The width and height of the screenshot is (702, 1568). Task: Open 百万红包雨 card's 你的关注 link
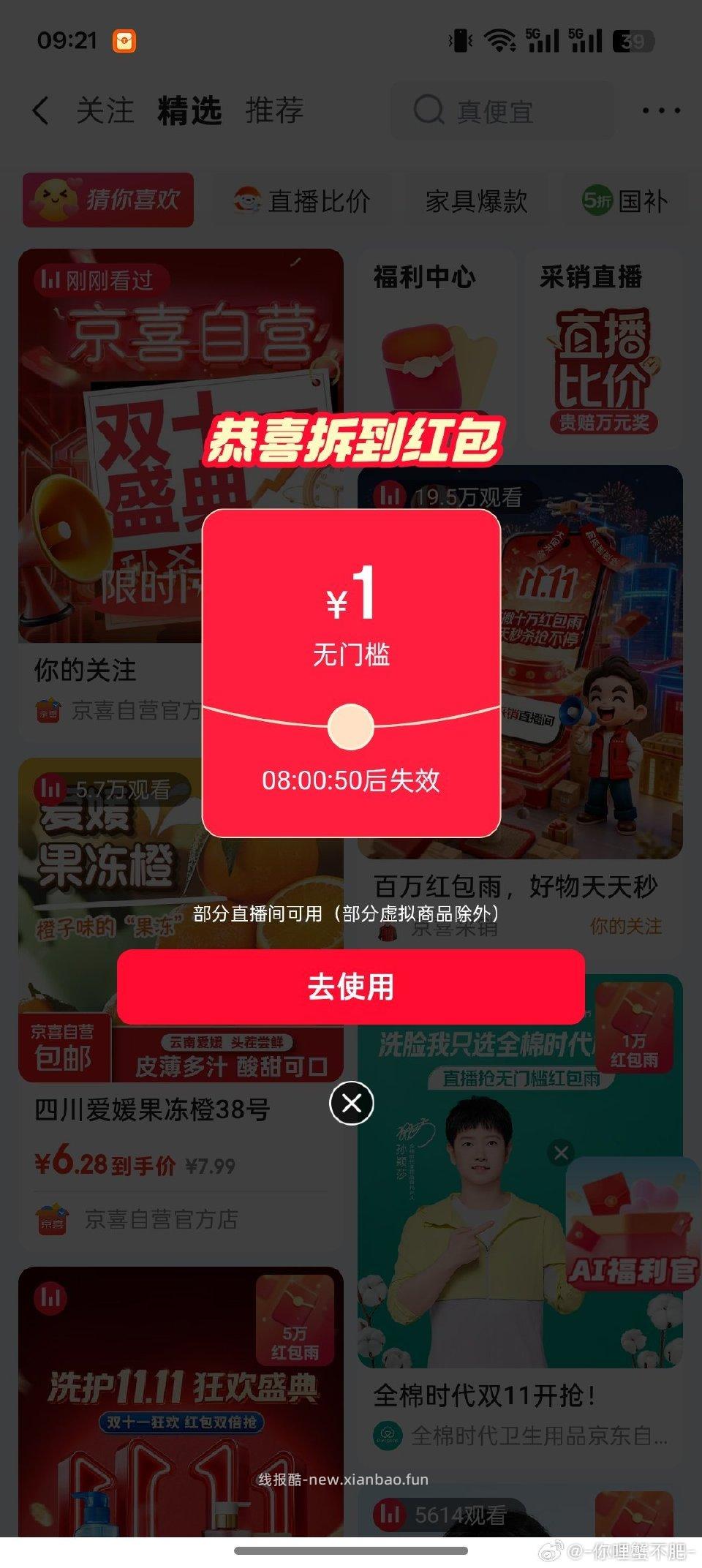[627, 927]
